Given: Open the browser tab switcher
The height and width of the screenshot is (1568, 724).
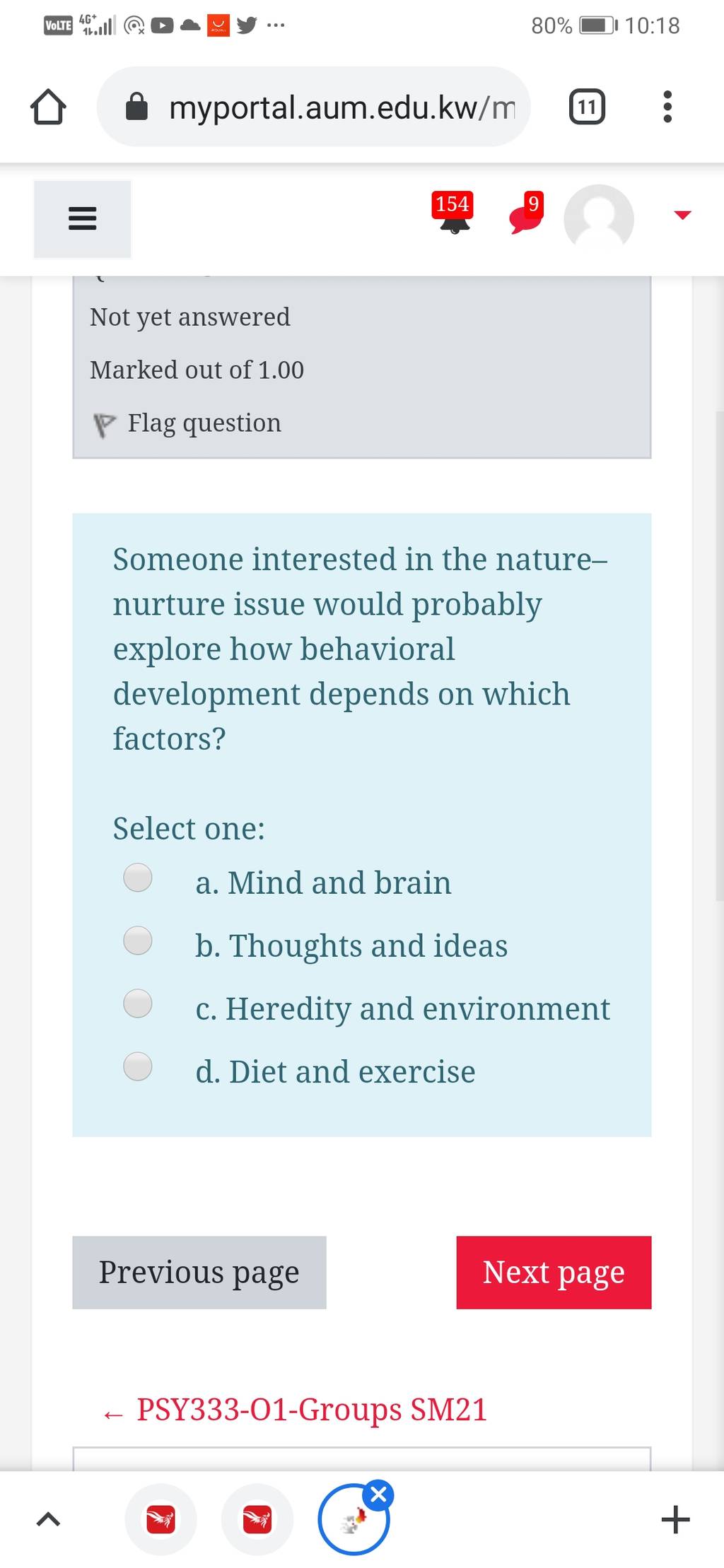Looking at the screenshot, I should click(x=587, y=107).
